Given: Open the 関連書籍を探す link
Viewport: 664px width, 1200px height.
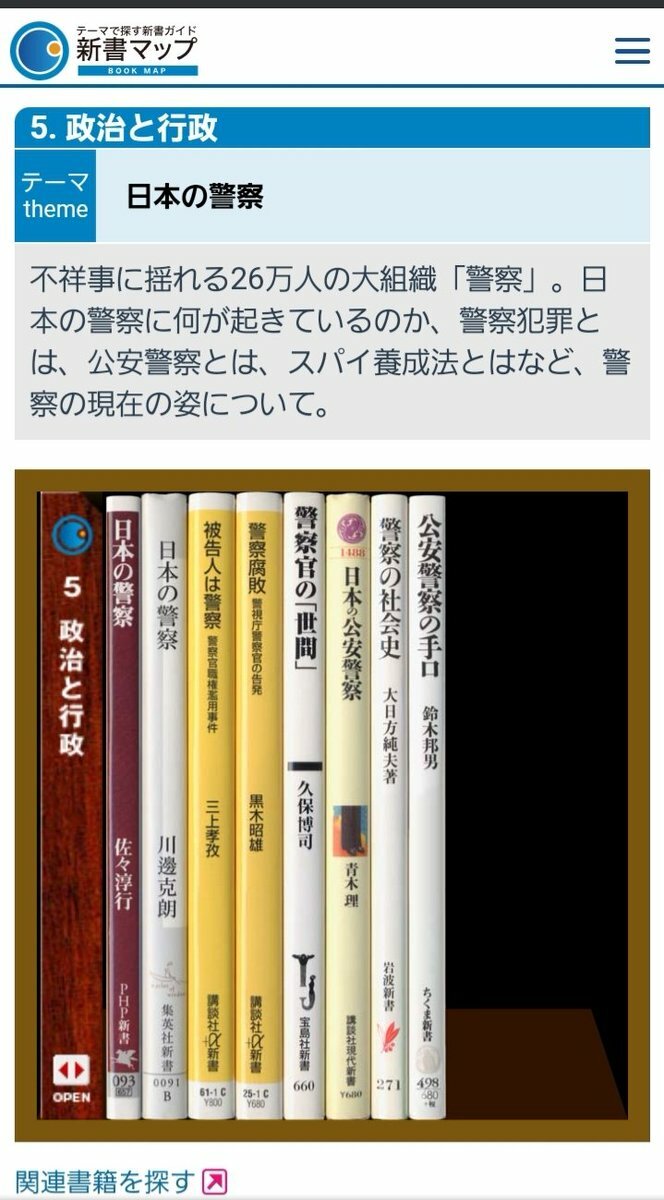Looking at the screenshot, I should point(122,1181).
